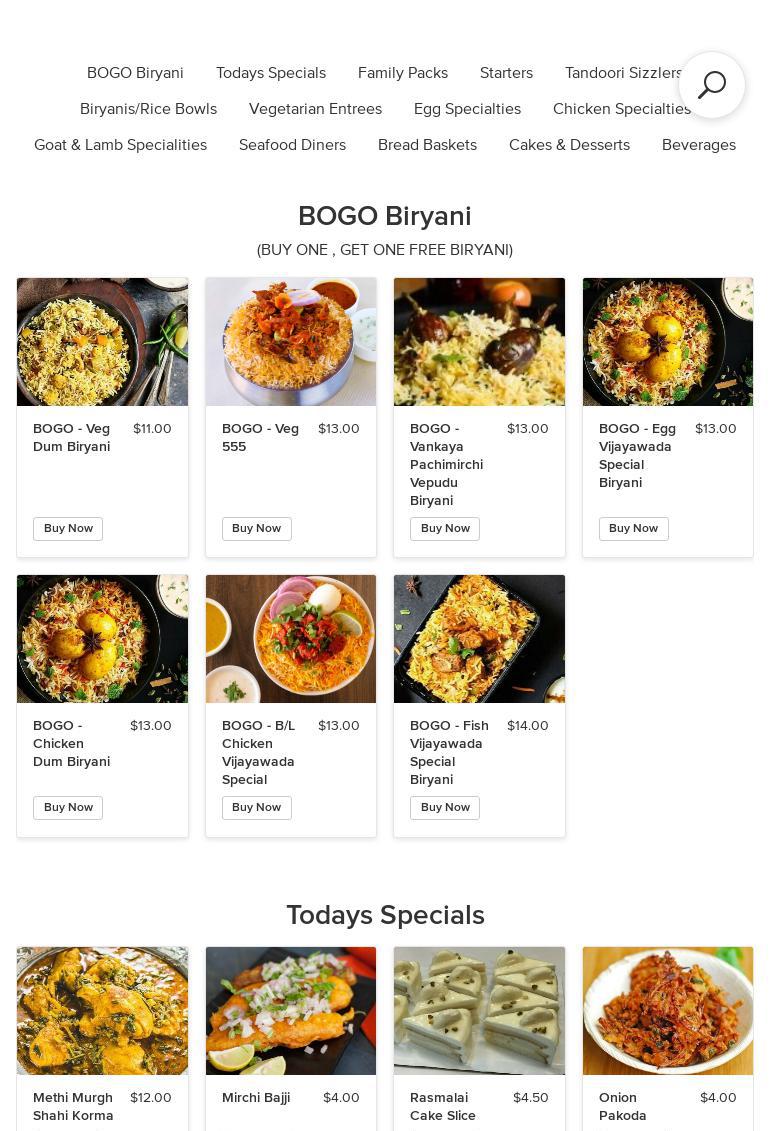Screen dimensions: 770x1131
Task: Switch to Biryanis/Rice Bowls category
Action: (x=148, y=109)
